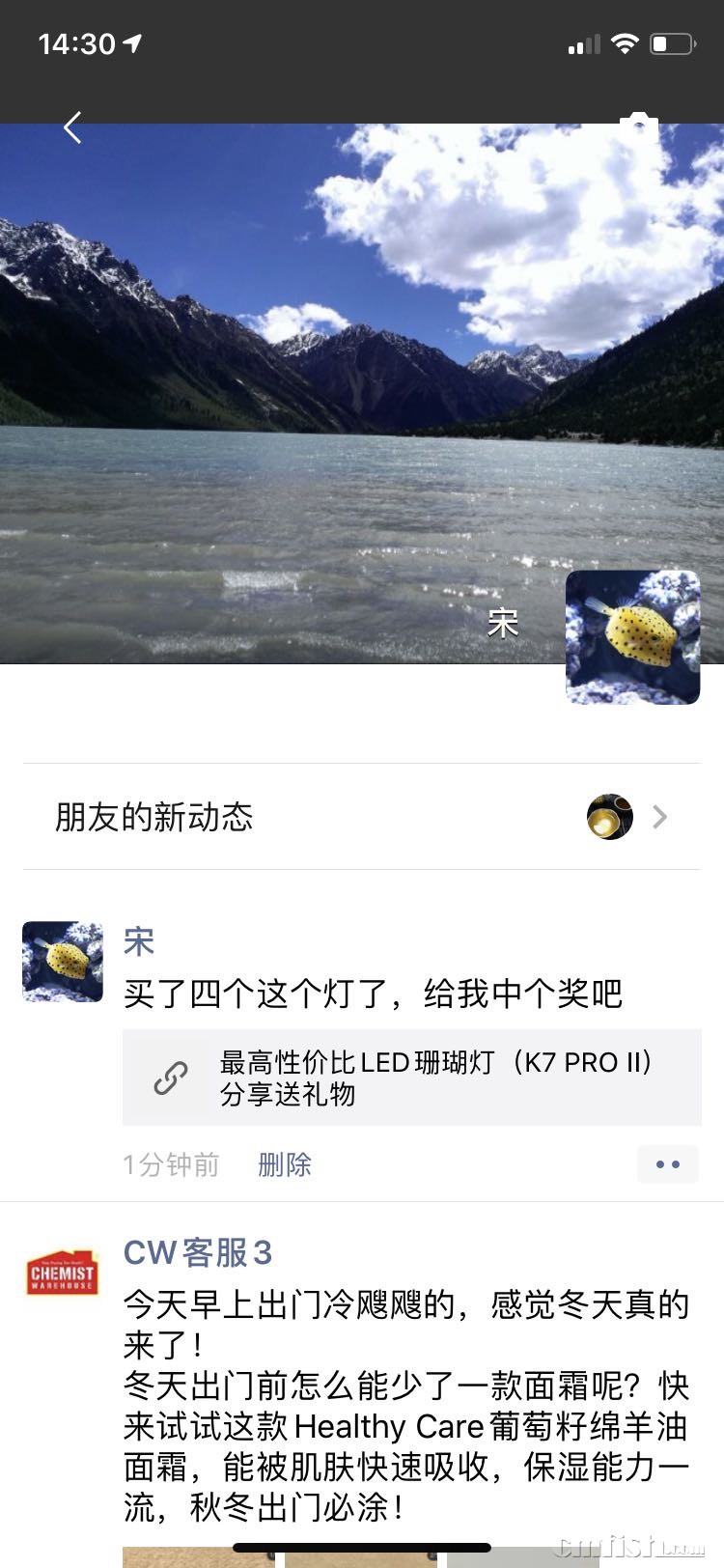724x1568 pixels.
Task: Open 朋友的新动态 notifications row
Action: (x=362, y=817)
